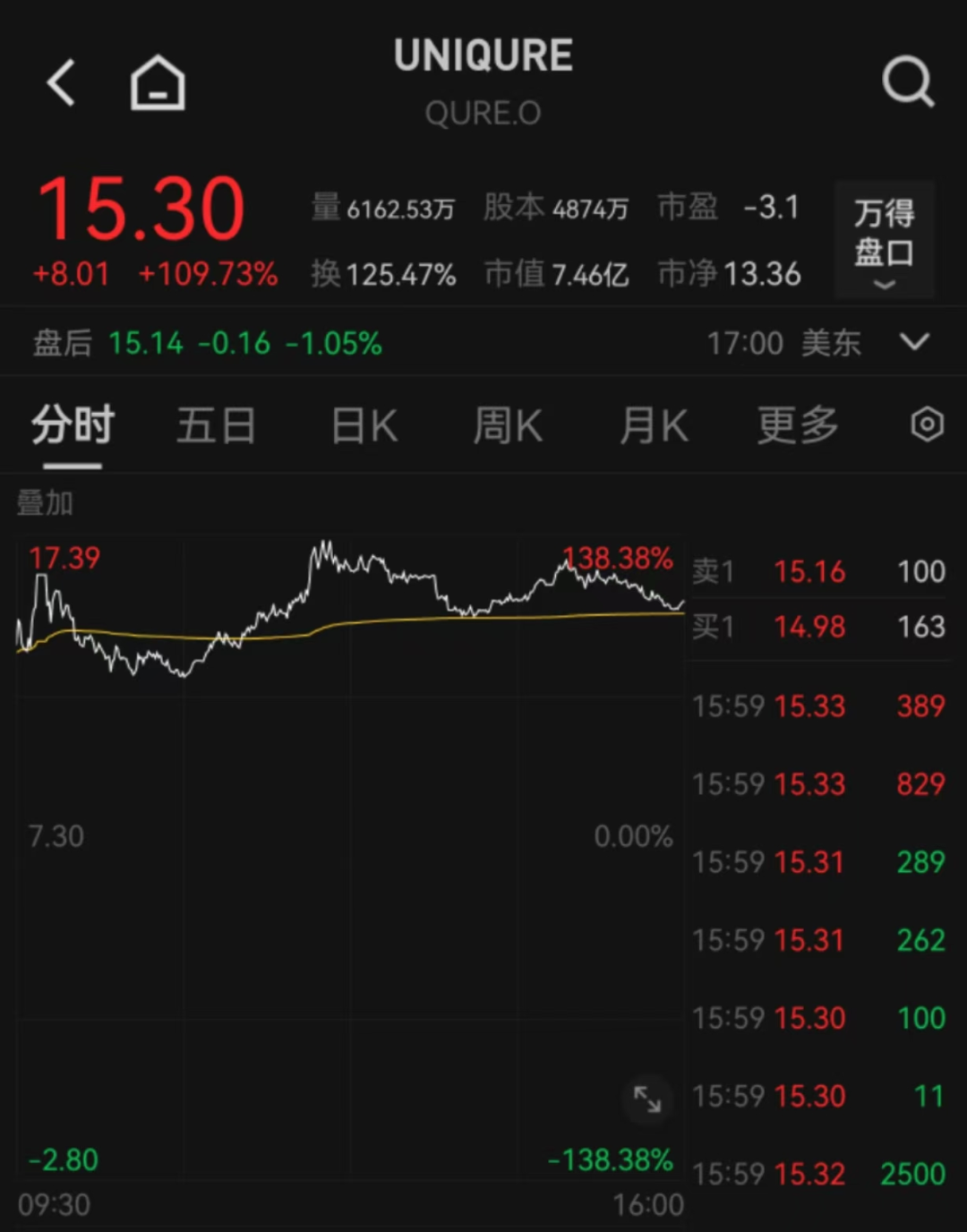Viewport: 967px width, 1232px height.
Task: Open stock search magnifier
Action: (x=907, y=83)
